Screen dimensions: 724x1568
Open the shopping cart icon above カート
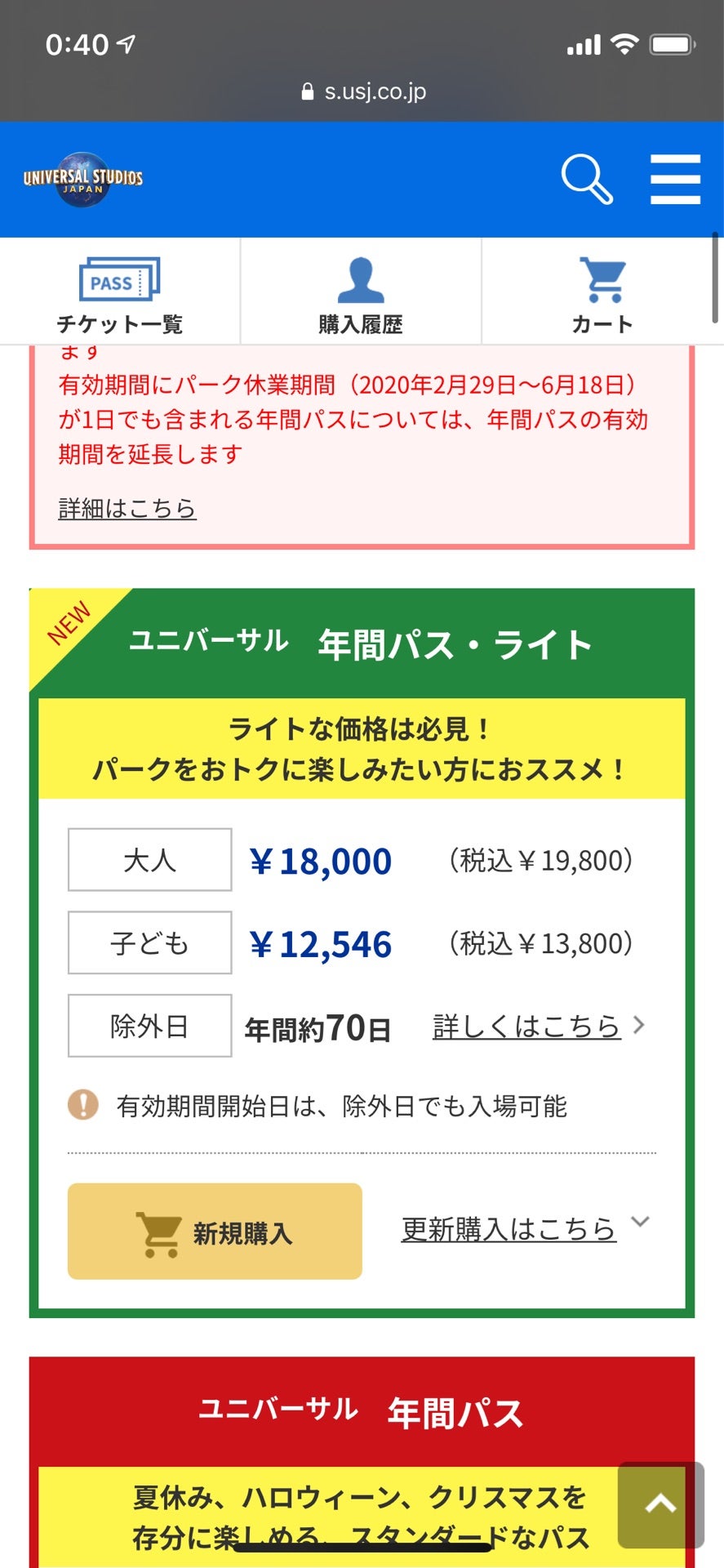[602, 278]
